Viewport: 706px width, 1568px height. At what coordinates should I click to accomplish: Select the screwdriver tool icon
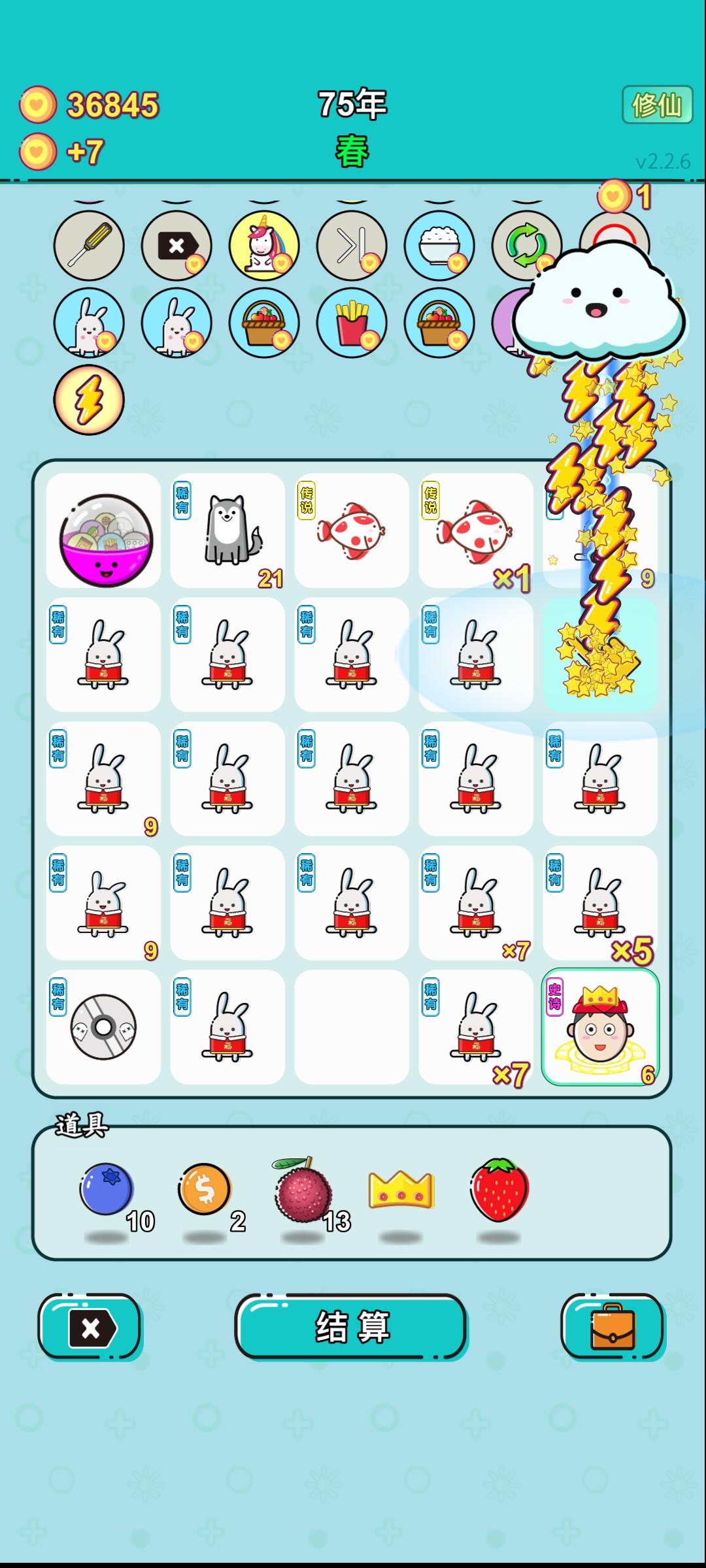click(x=90, y=246)
